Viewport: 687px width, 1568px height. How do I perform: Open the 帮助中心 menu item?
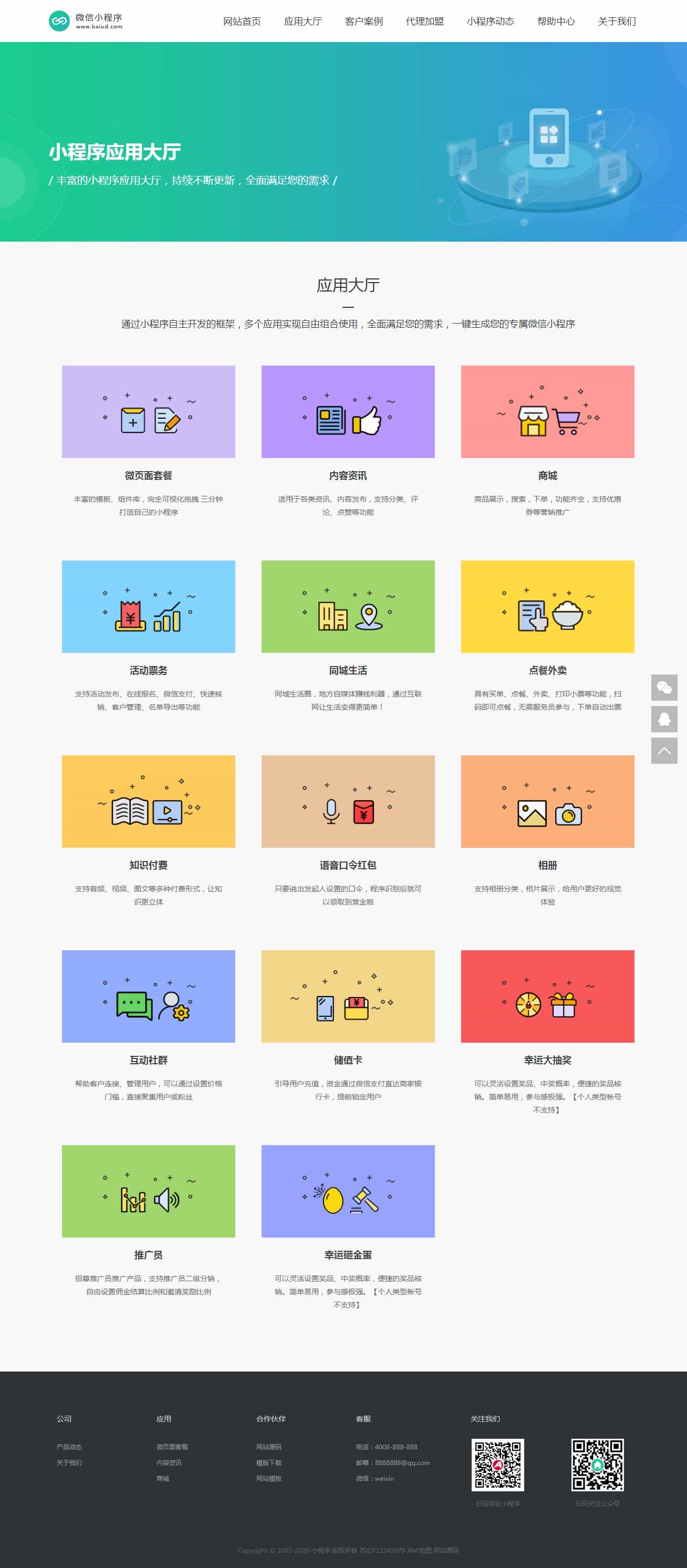pyautogui.click(x=556, y=22)
